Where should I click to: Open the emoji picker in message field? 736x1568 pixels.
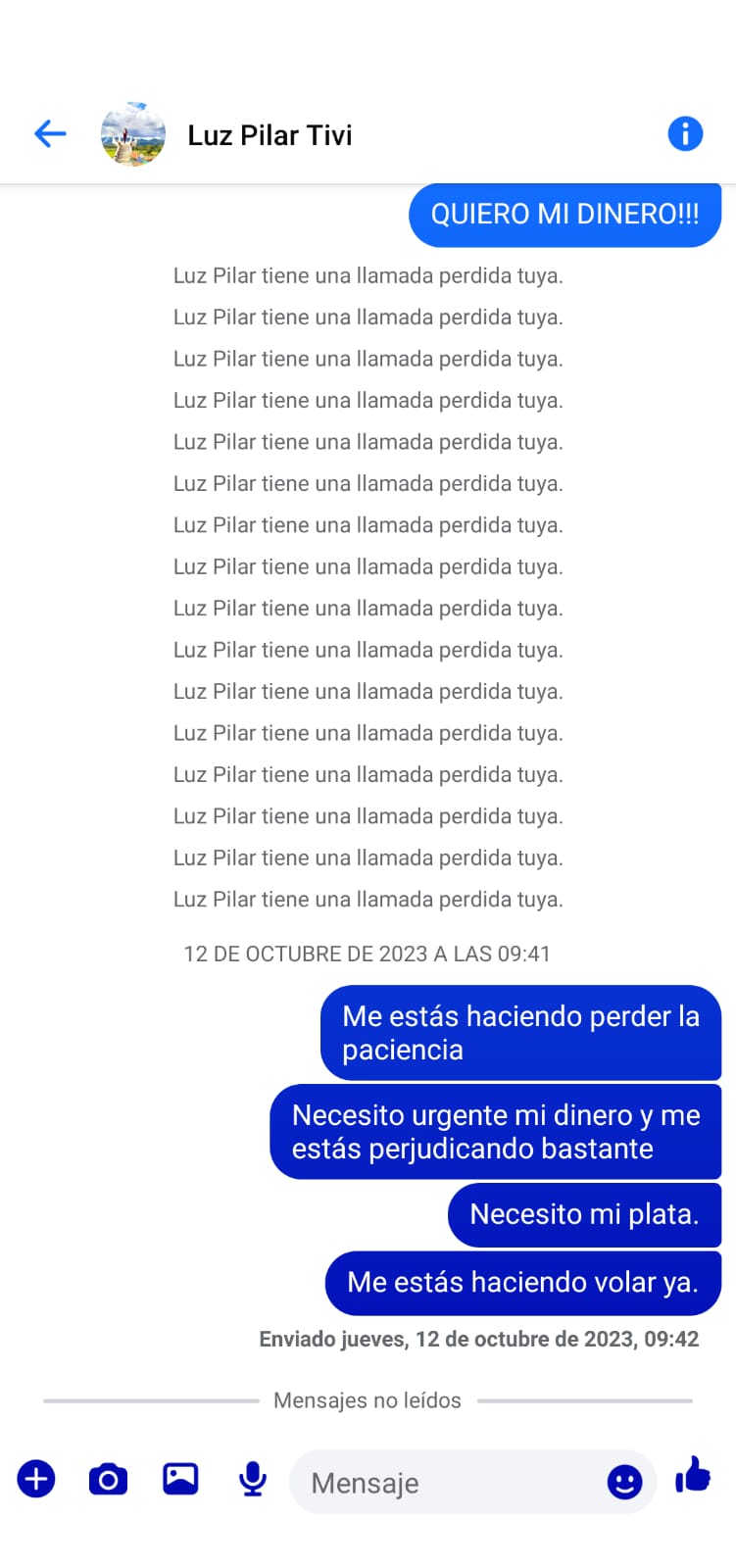coord(624,1482)
